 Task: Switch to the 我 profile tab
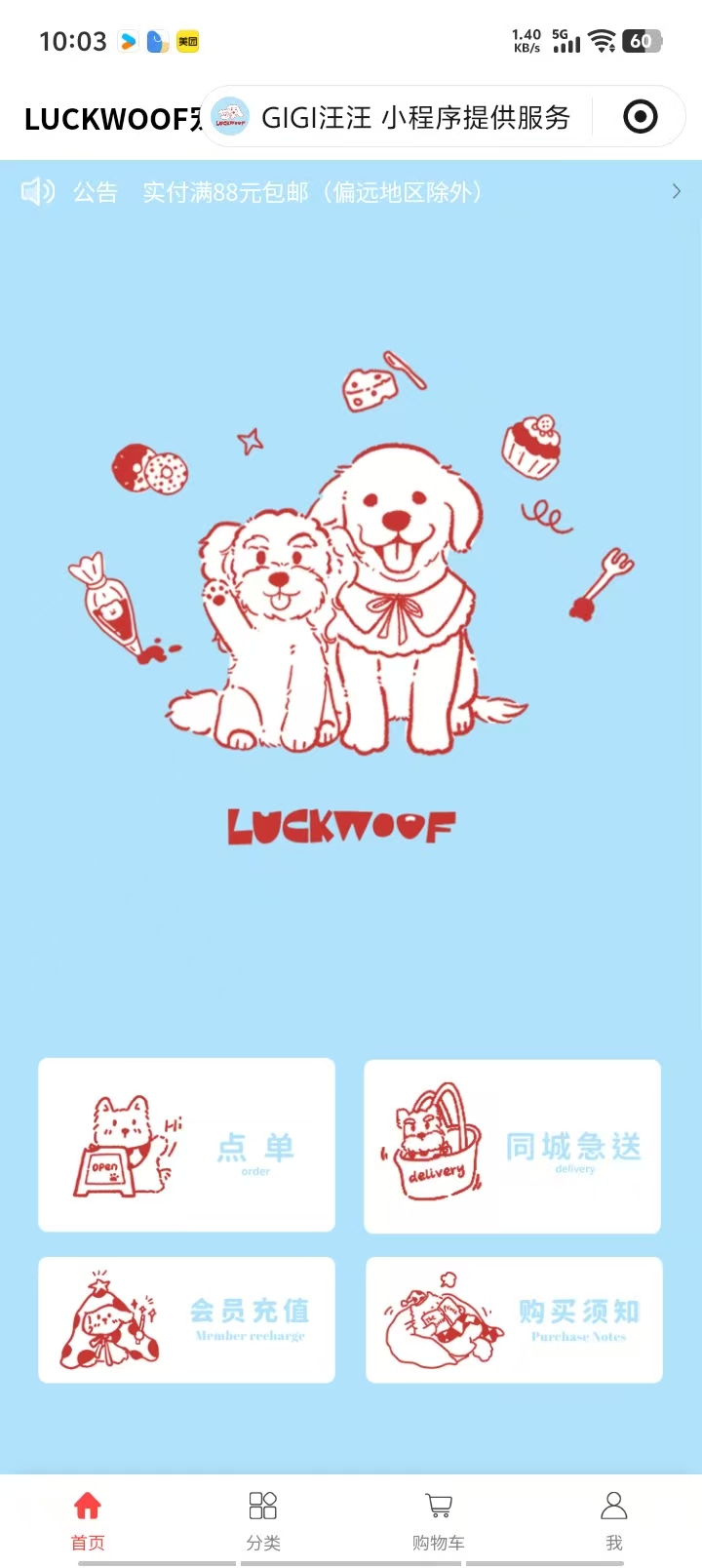pos(613,1519)
